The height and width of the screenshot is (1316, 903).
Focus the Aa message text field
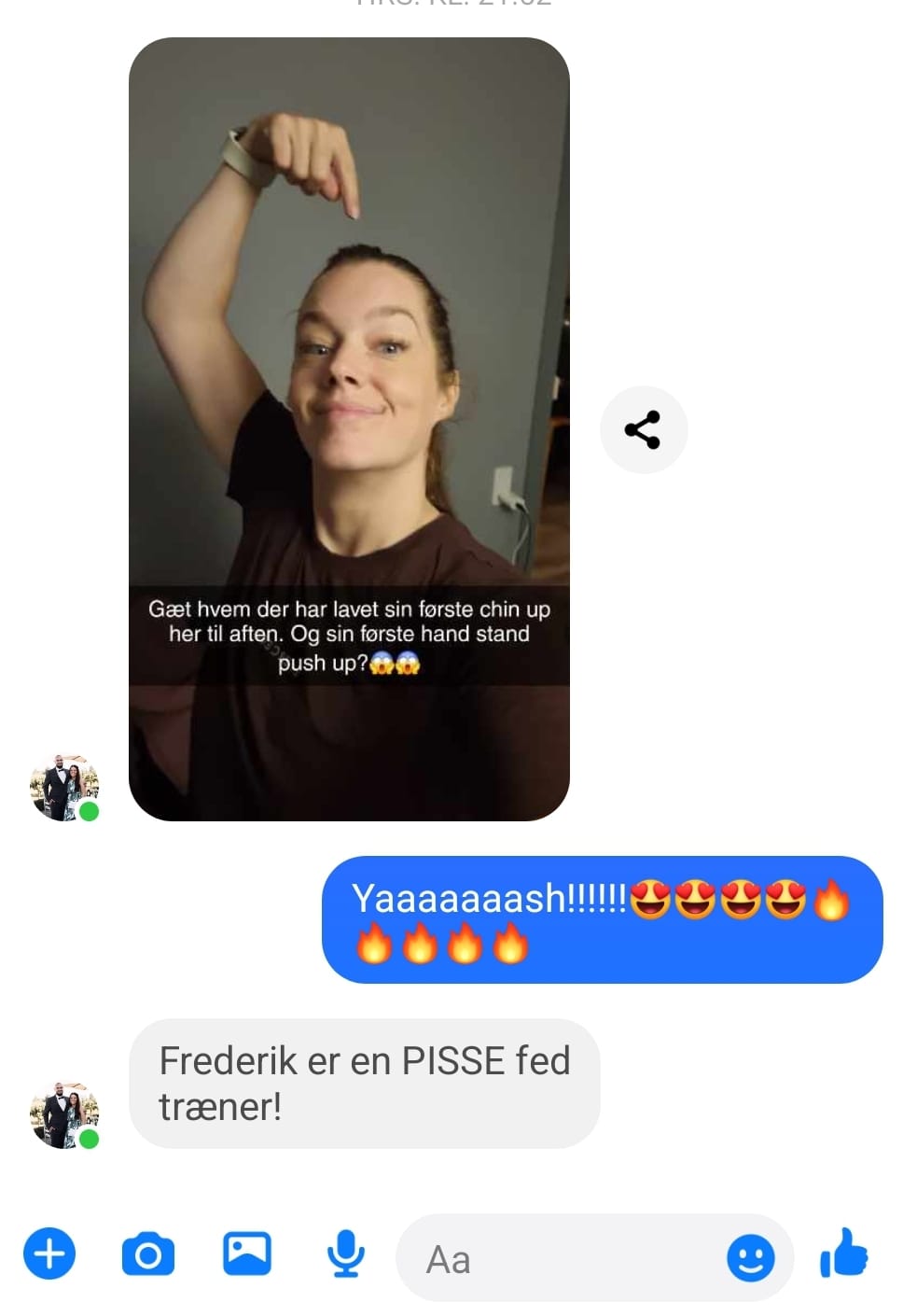tap(560, 1259)
